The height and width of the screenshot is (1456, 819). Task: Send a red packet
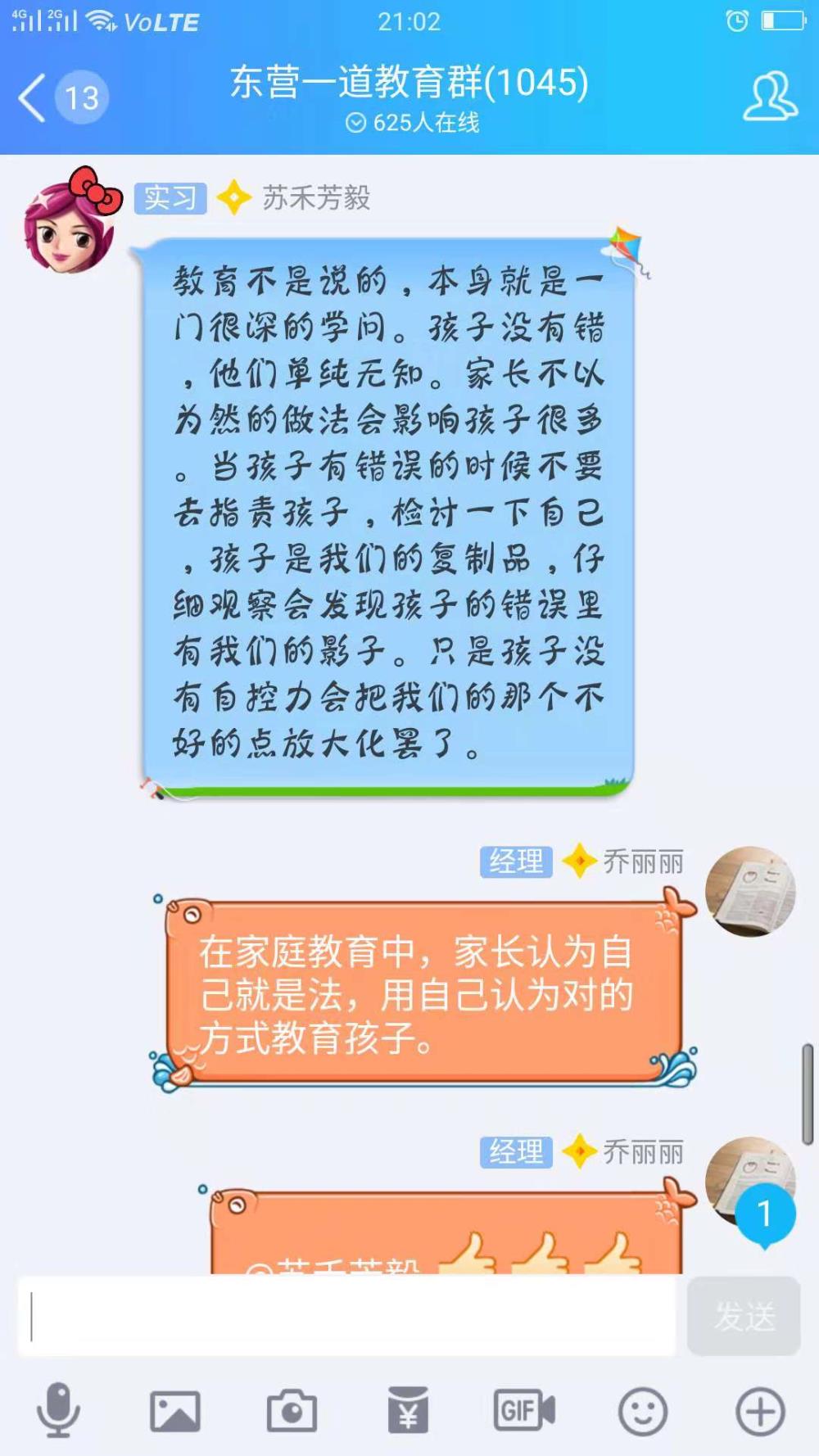pyautogui.click(x=408, y=1410)
